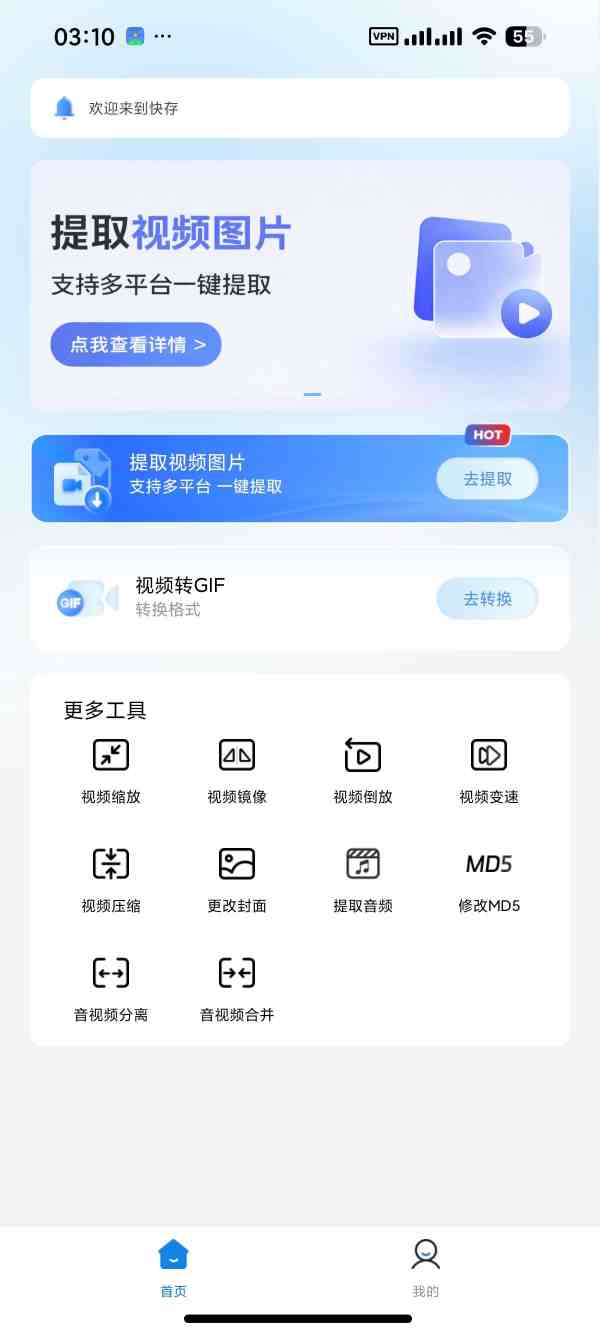Go to the 首页 tab

pyautogui.click(x=173, y=1268)
